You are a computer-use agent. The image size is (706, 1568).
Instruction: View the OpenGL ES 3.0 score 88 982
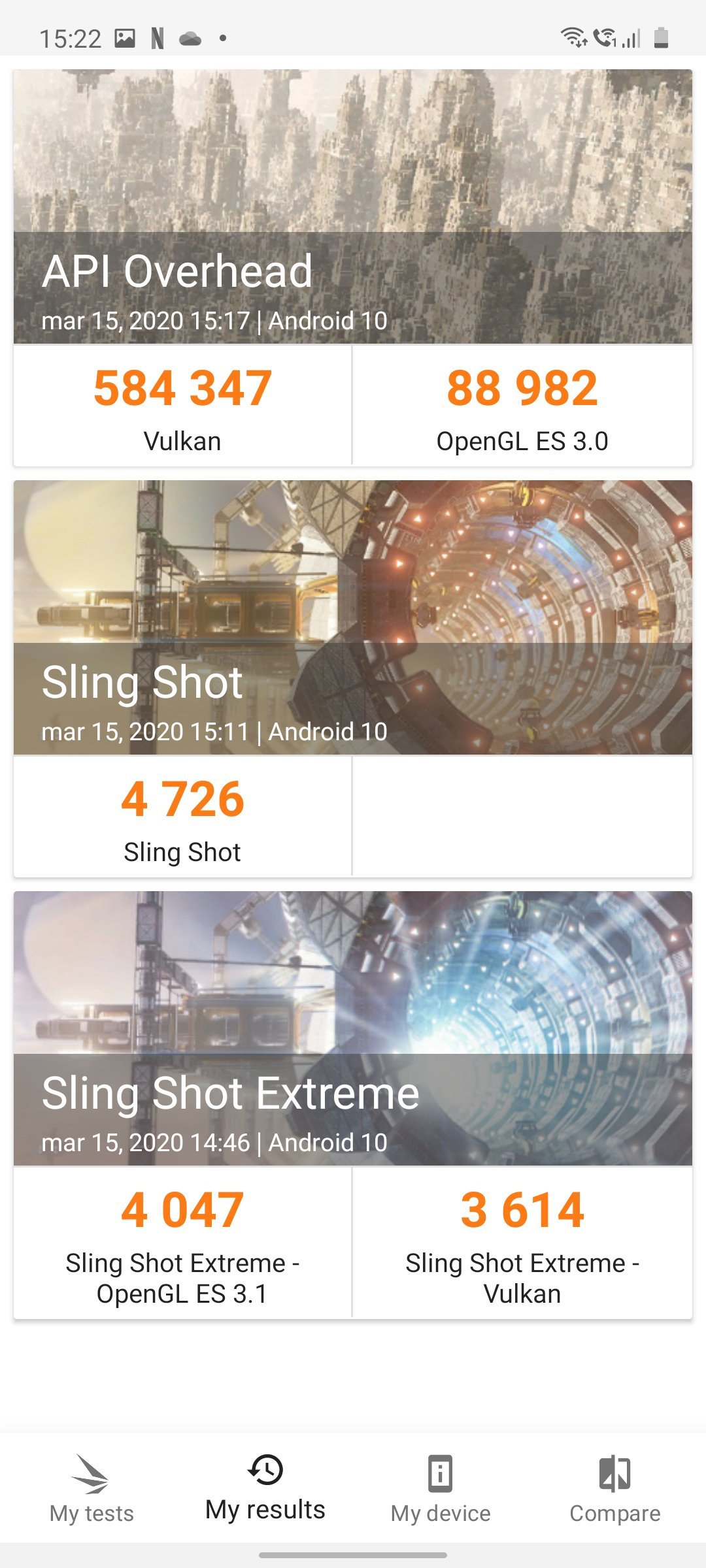(522, 406)
